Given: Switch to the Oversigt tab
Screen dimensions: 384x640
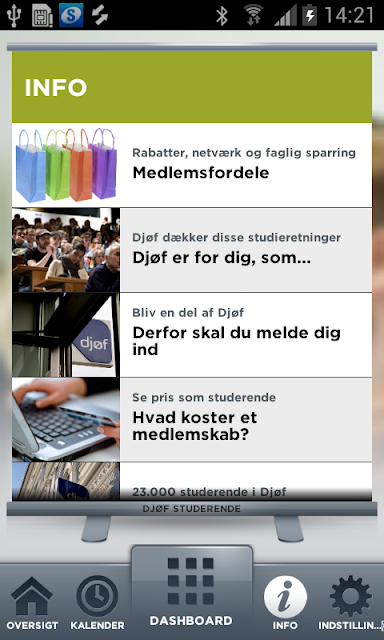Looking at the screenshot, I should coord(32,603).
